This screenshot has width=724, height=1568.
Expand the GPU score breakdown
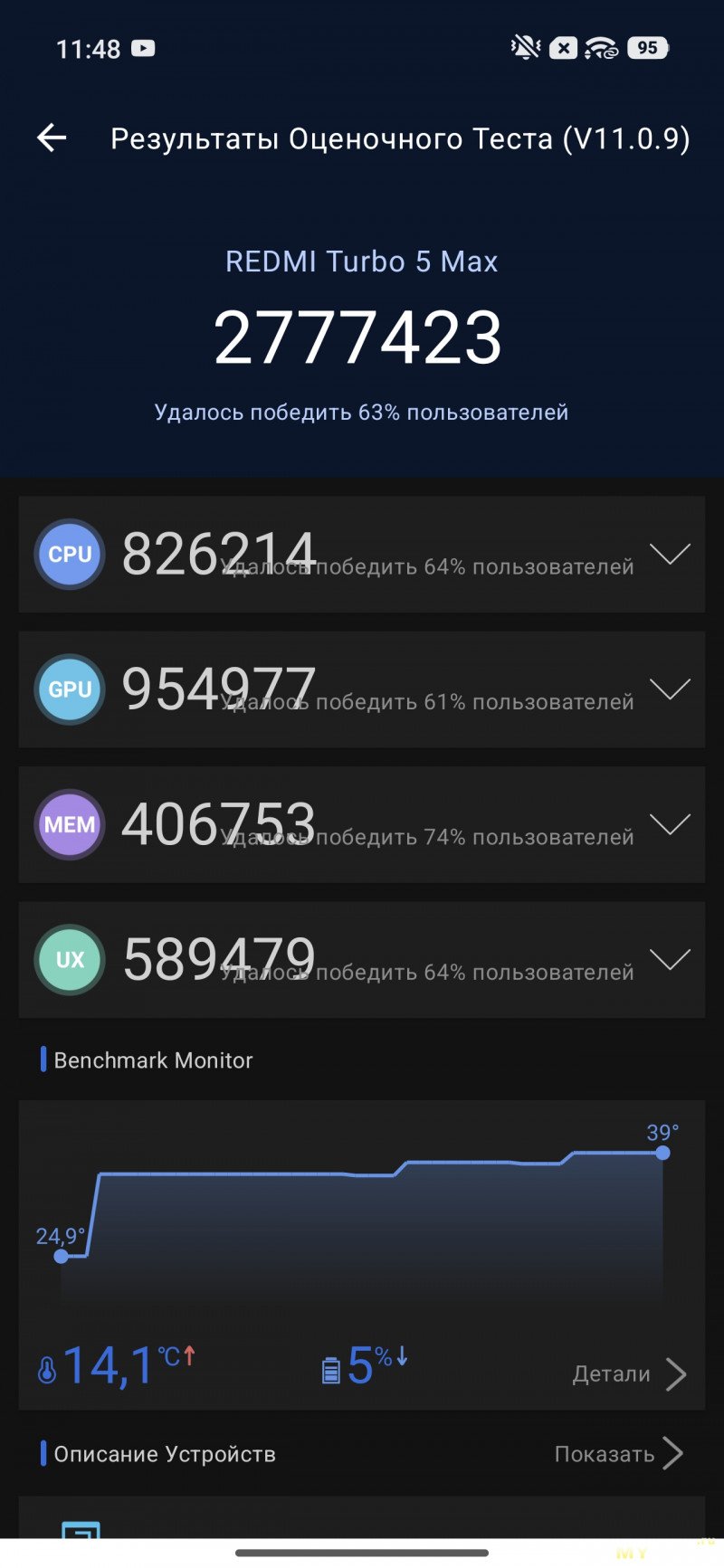(670, 689)
